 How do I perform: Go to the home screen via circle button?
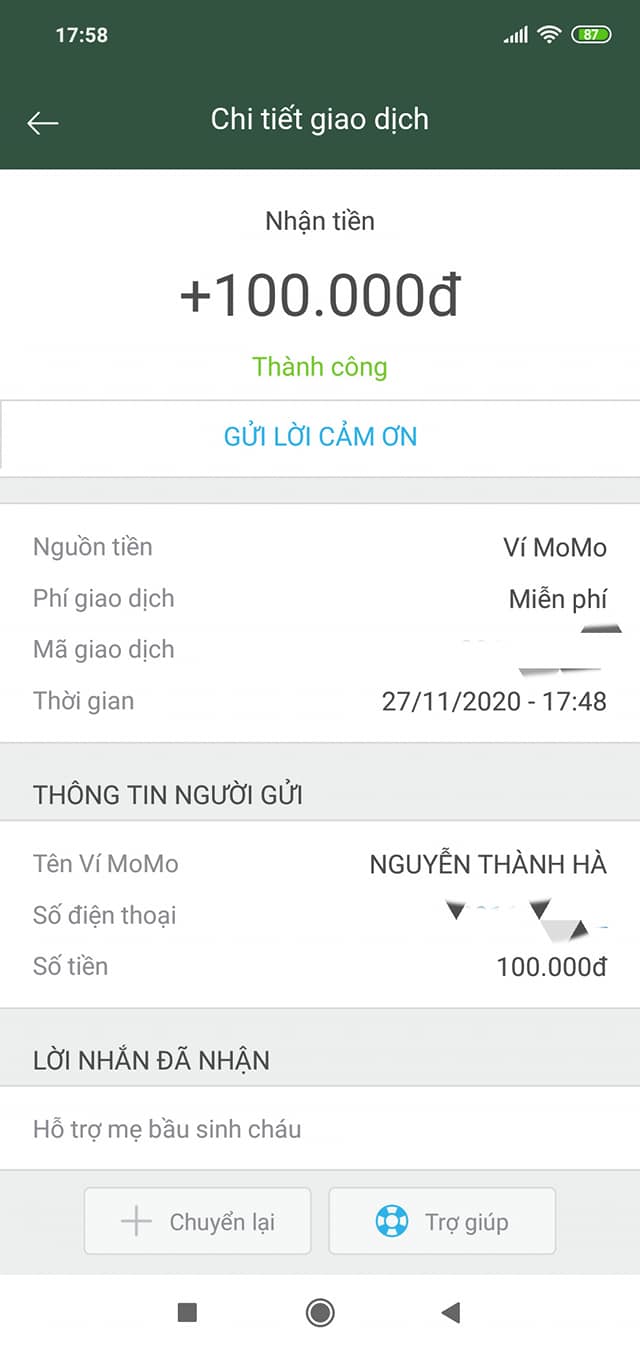320,1312
